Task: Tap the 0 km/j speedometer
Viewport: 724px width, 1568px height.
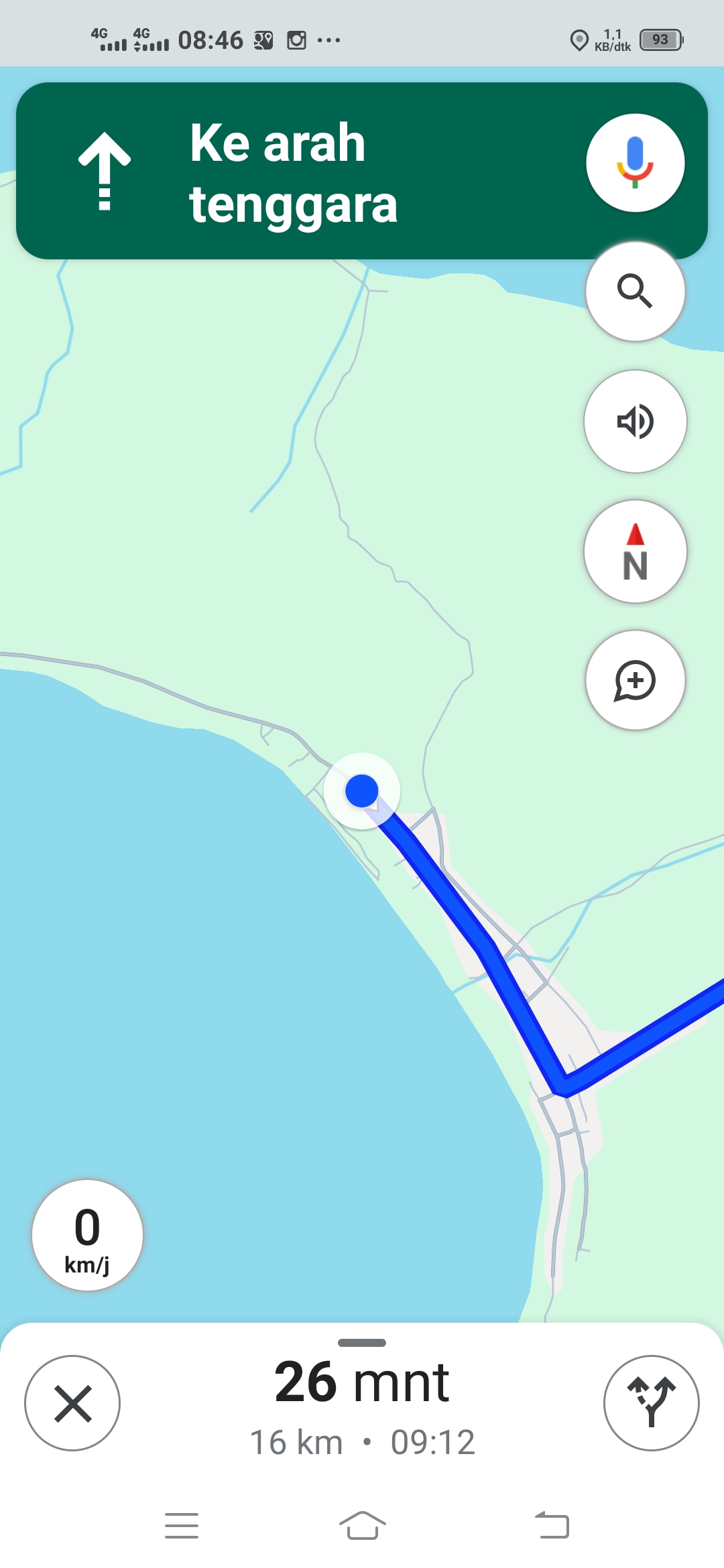Action: coord(87,1235)
